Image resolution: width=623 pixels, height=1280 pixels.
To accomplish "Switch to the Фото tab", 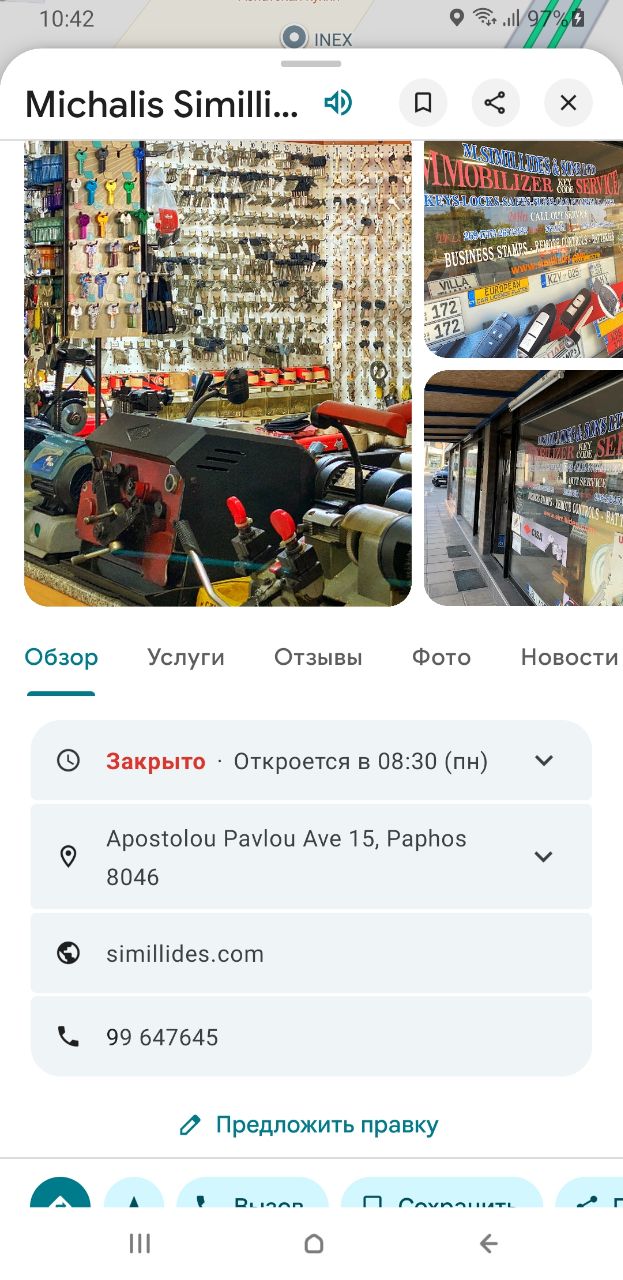I will coord(441,657).
